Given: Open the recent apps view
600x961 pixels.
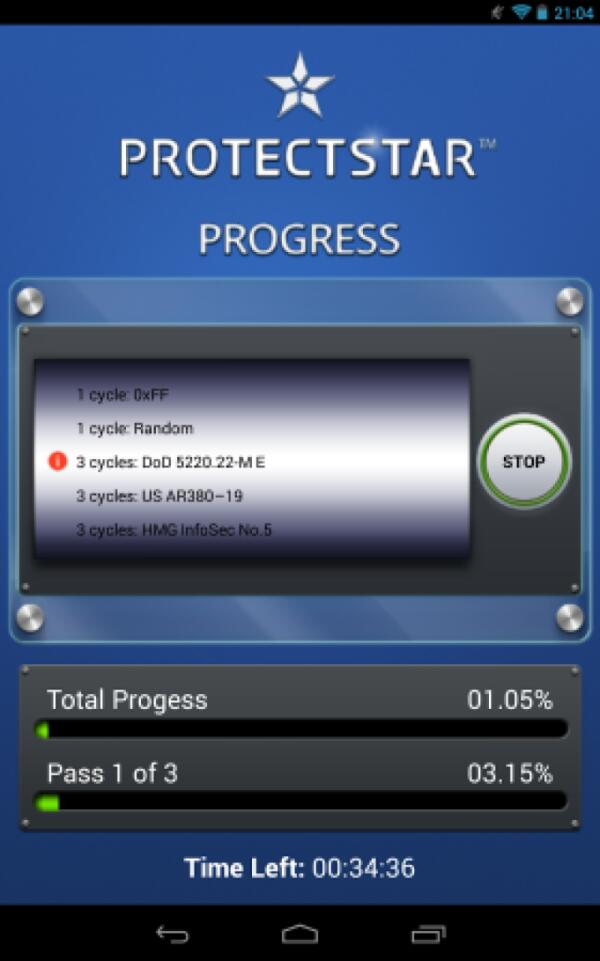Looking at the screenshot, I should 428,934.
